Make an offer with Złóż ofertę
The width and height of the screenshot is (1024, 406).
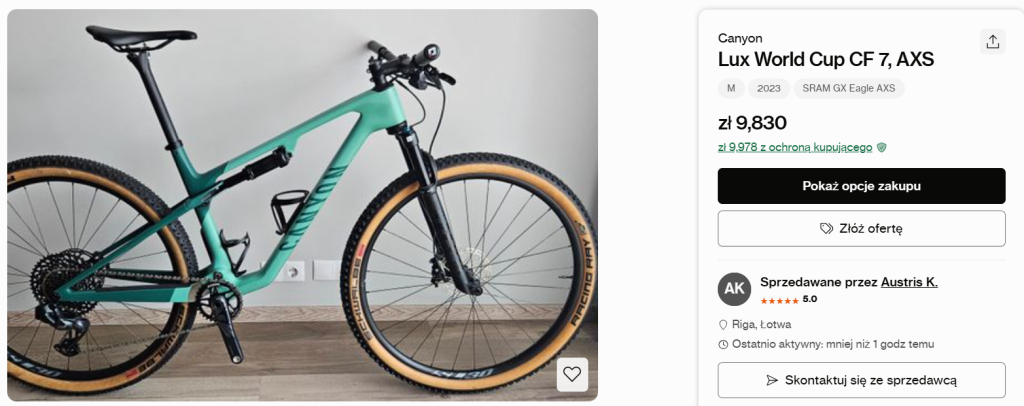(x=861, y=228)
